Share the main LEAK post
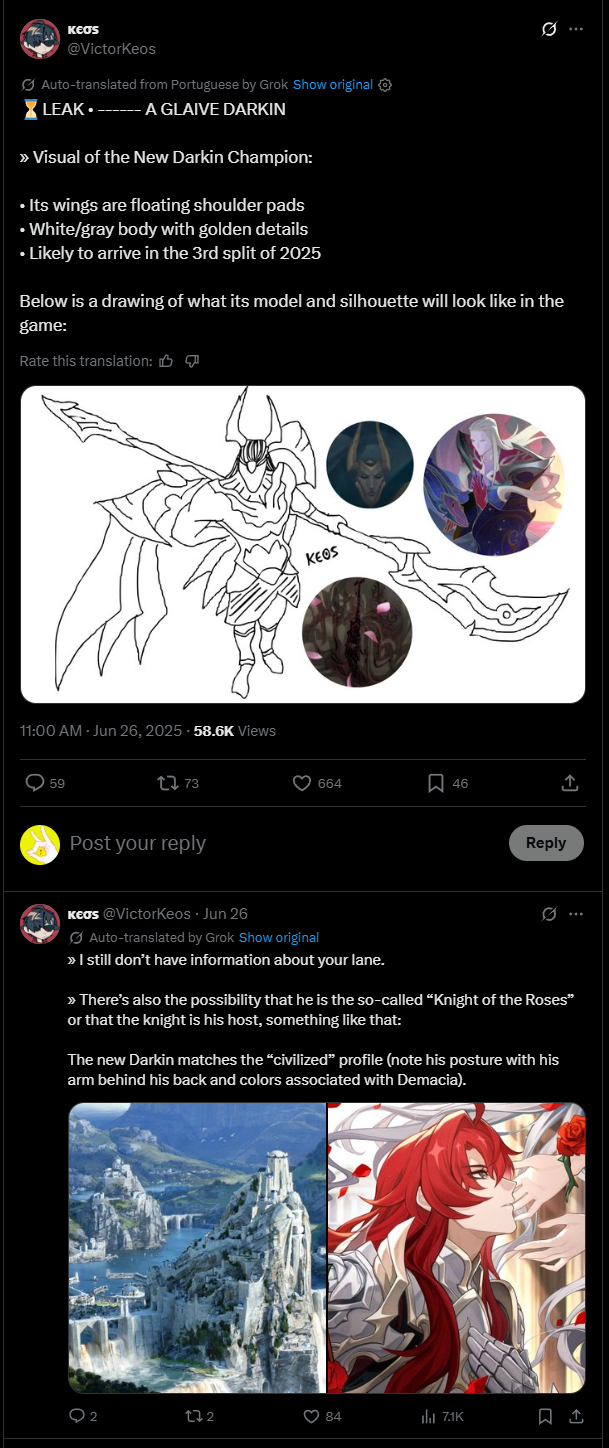Screen dimensions: 609x1448 pos(569,783)
